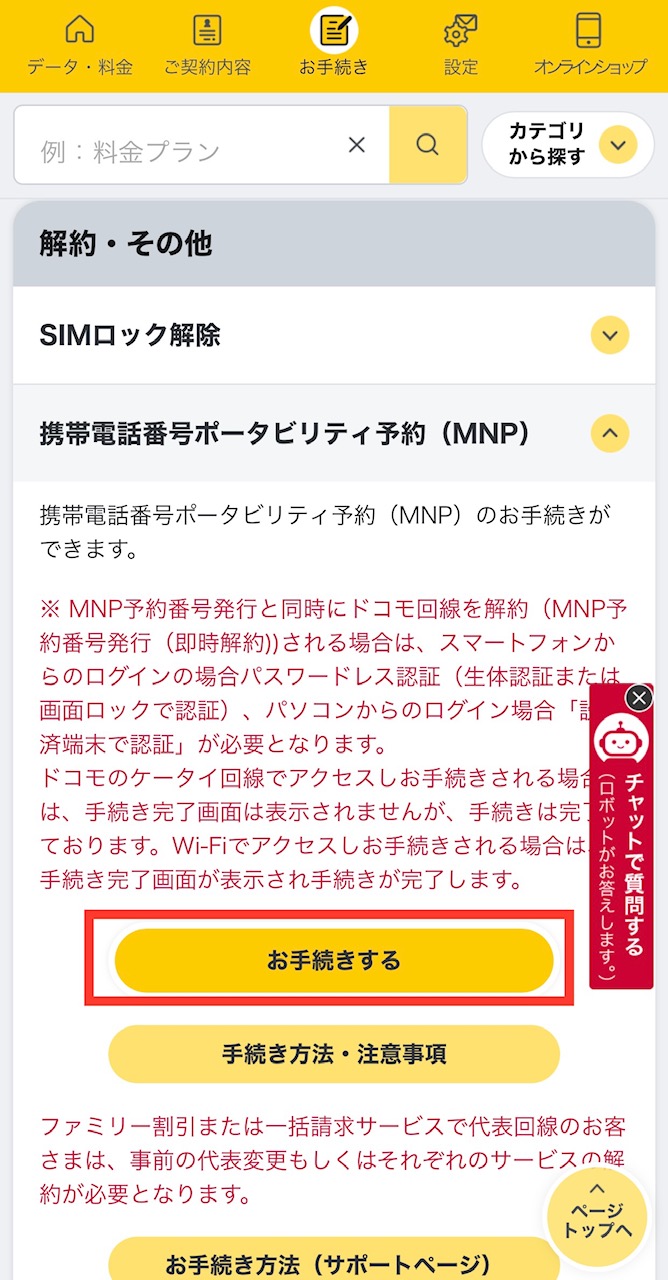Open the 設定 tab
The width and height of the screenshot is (668, 1280).
tap(461, 46)
